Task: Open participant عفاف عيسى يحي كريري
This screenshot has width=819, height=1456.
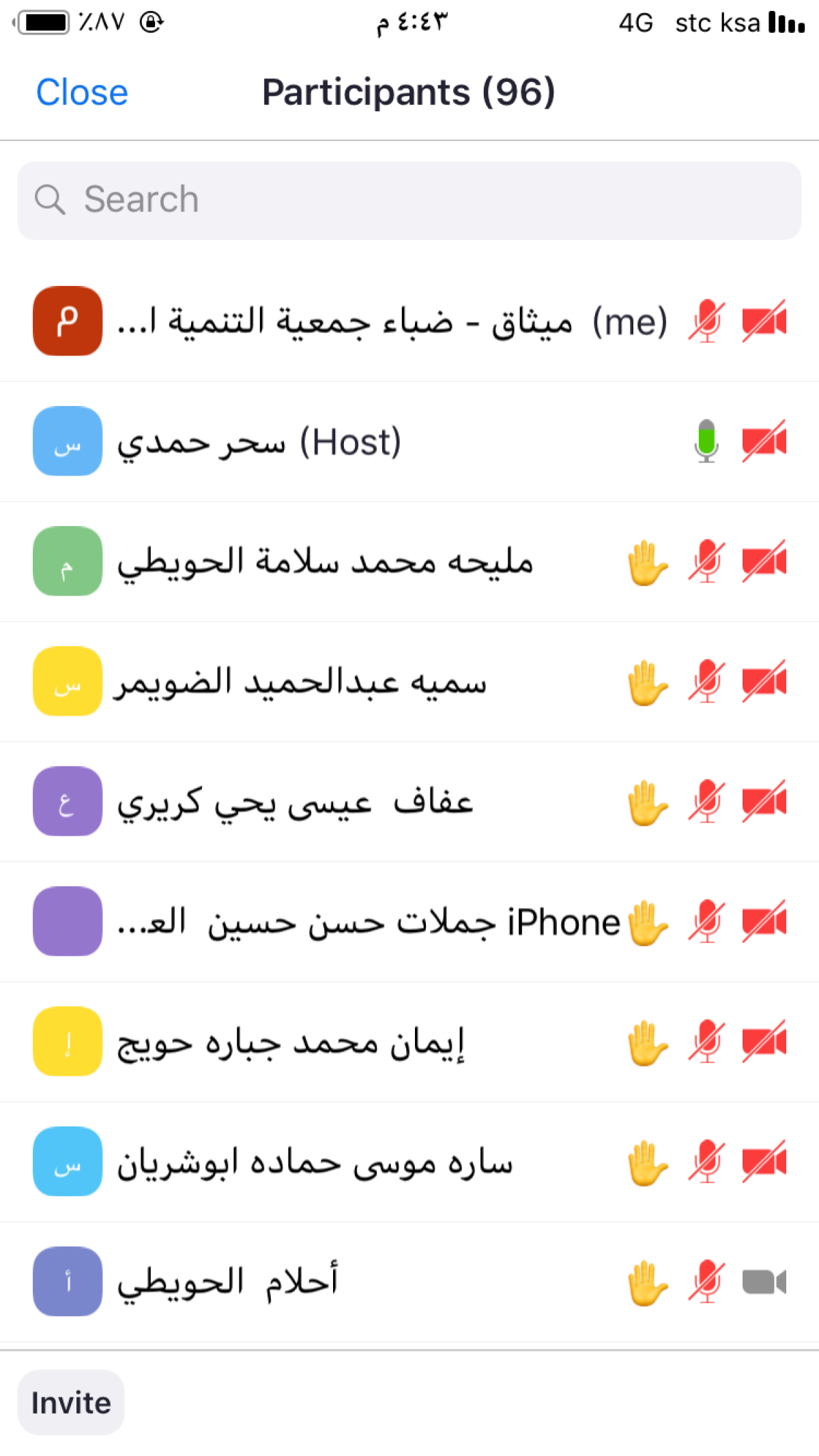Action: click(x=409, y=802)
